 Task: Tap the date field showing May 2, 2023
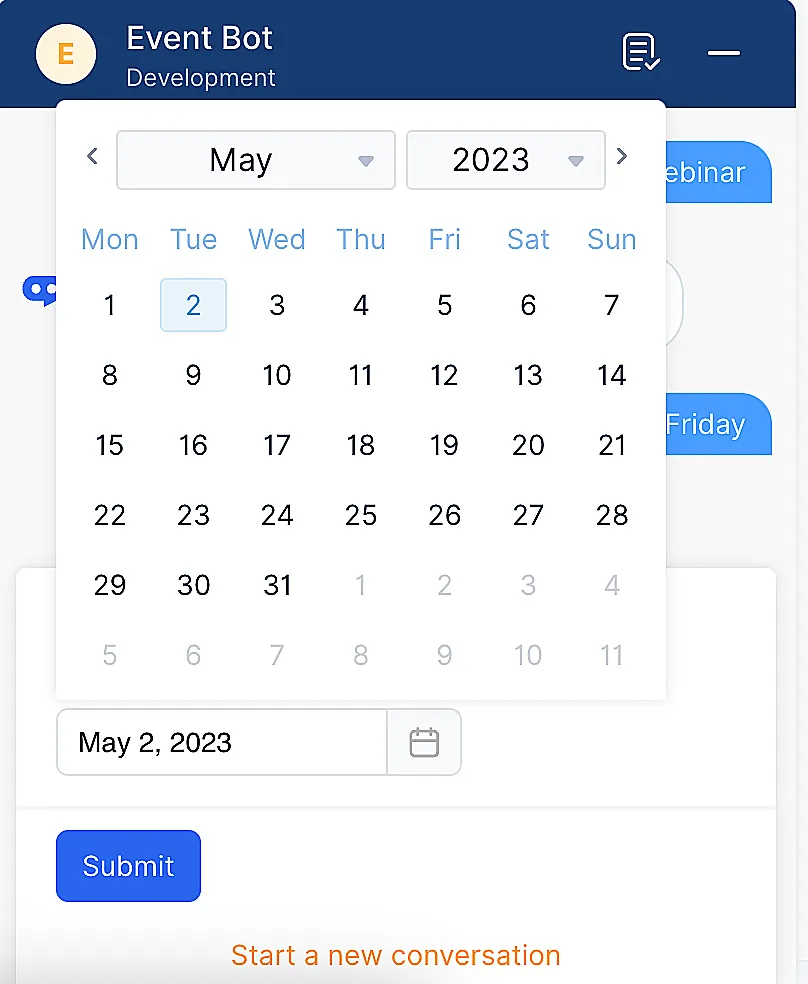tap(221, 742)
